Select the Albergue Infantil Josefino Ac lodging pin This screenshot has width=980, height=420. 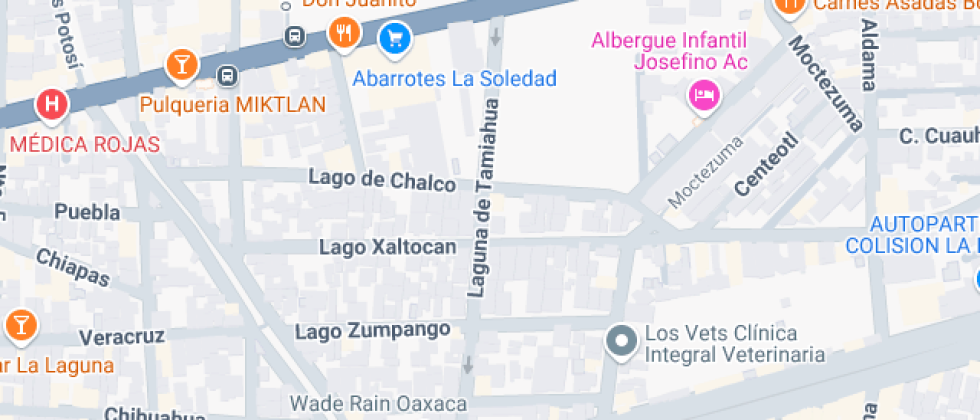[x=704, y=97]
